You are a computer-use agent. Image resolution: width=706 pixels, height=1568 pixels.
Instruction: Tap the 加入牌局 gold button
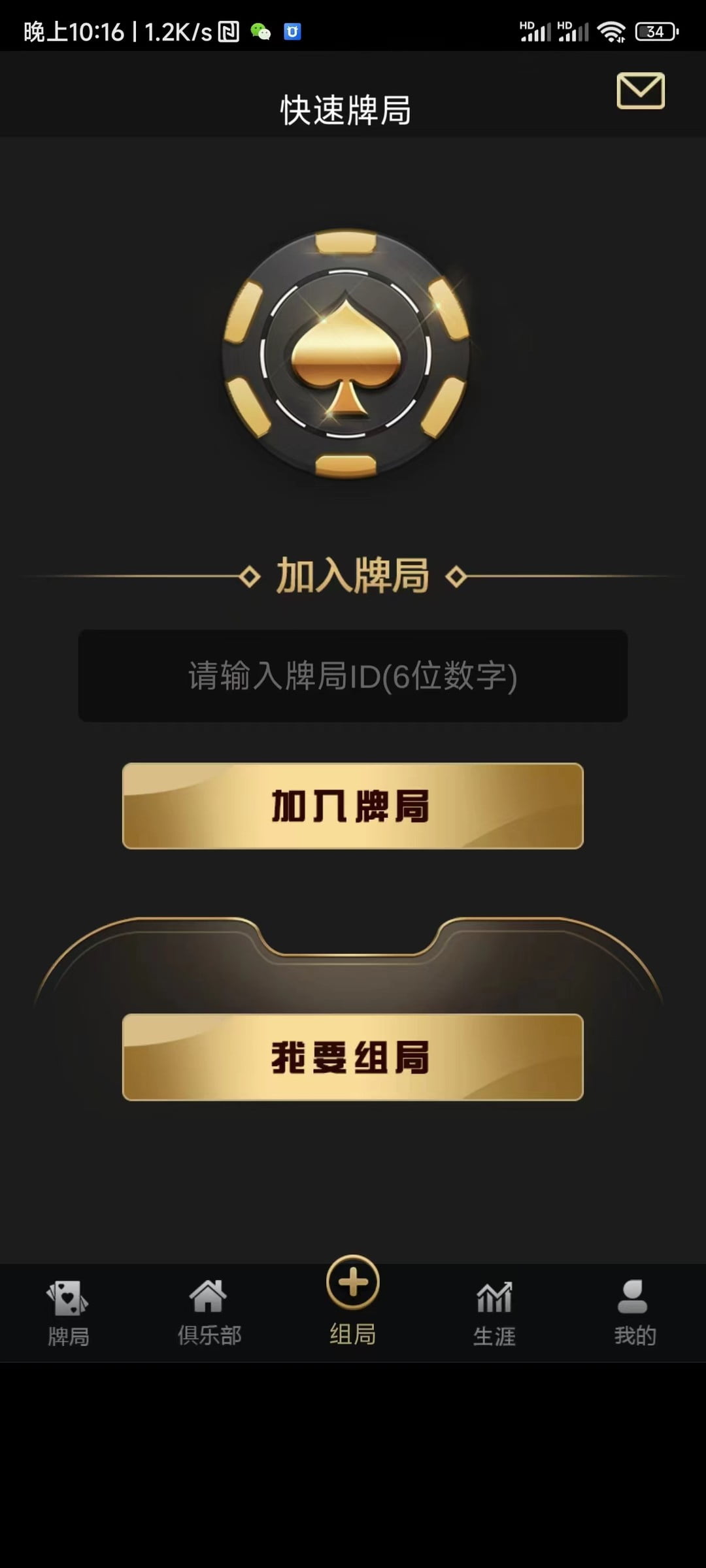[x=353, y=806]
